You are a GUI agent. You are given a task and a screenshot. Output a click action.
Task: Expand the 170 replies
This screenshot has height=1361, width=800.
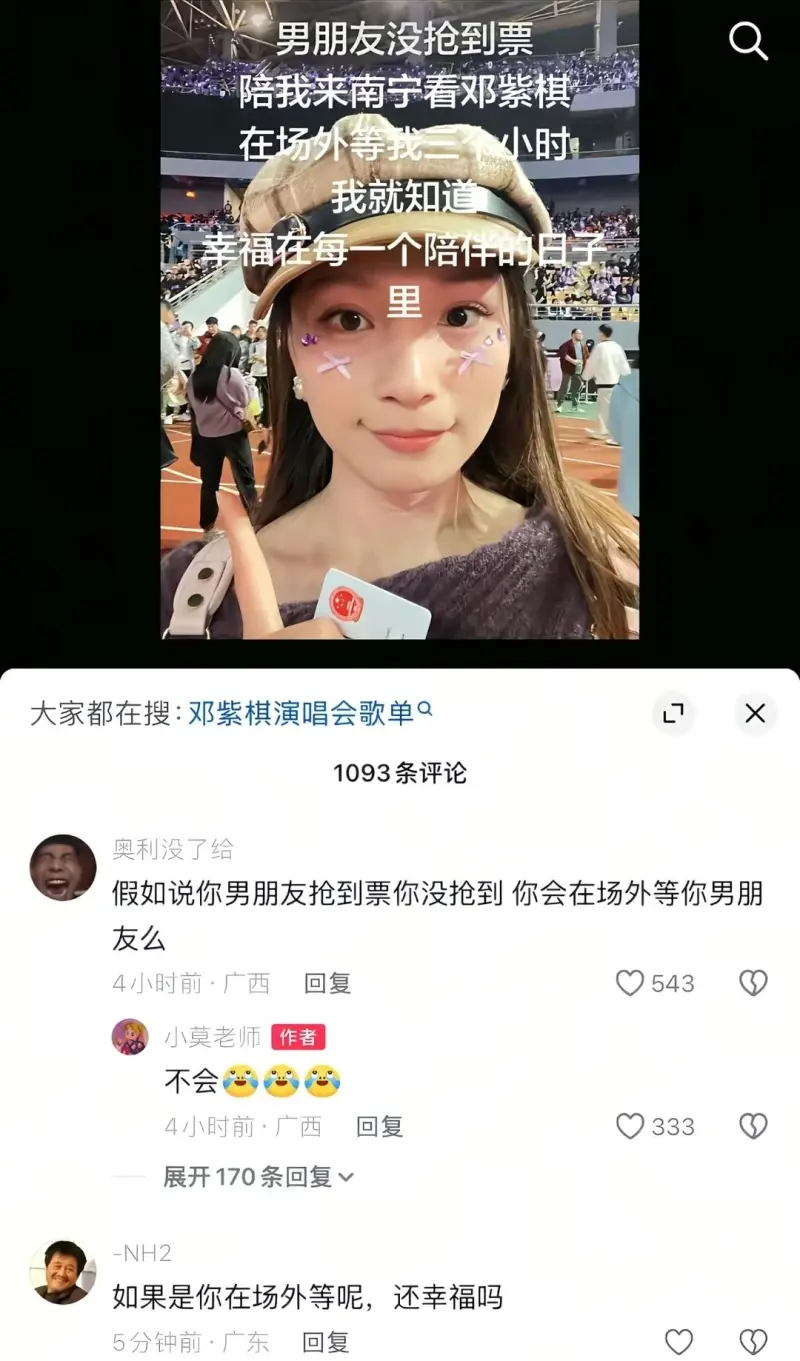(258, 1177)
